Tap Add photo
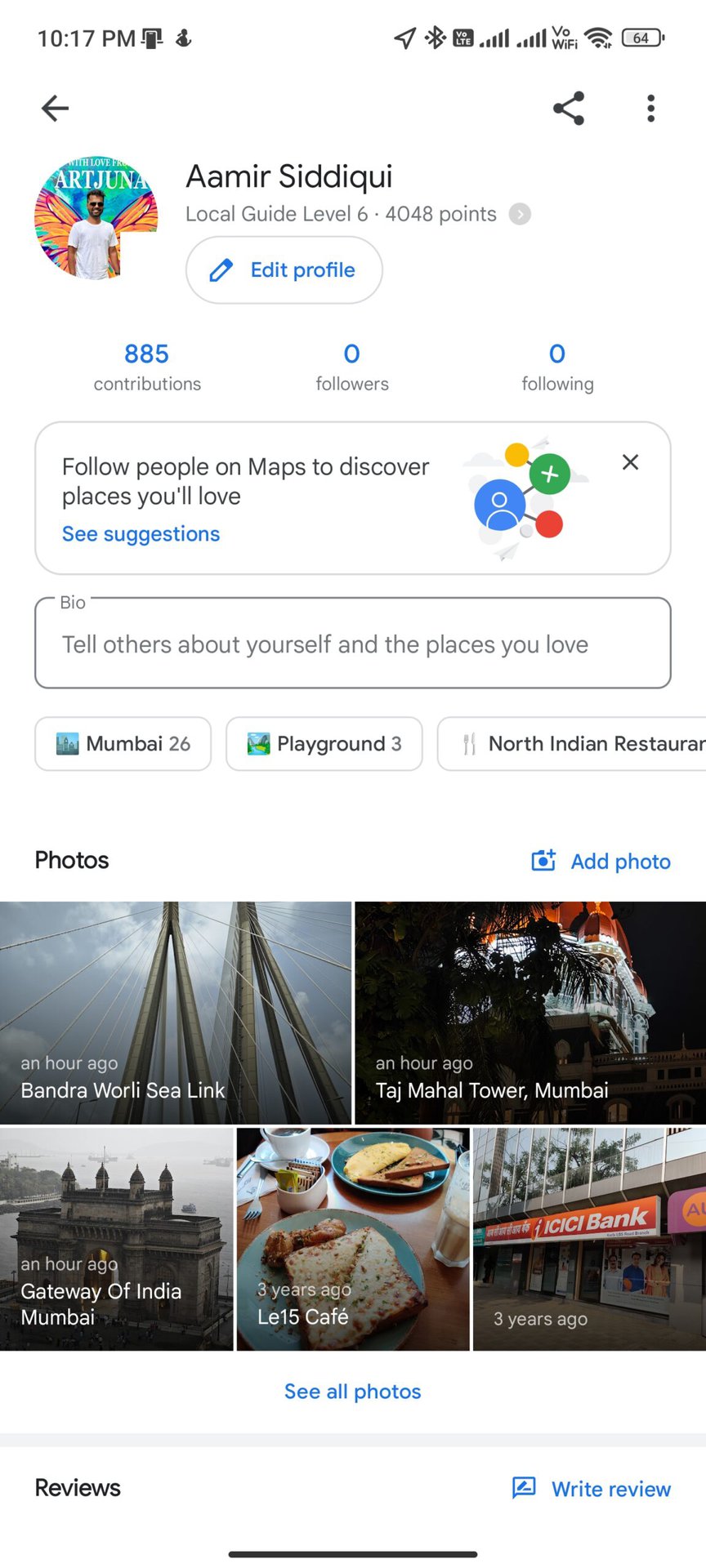706x1568 pixels. point(601,862)
